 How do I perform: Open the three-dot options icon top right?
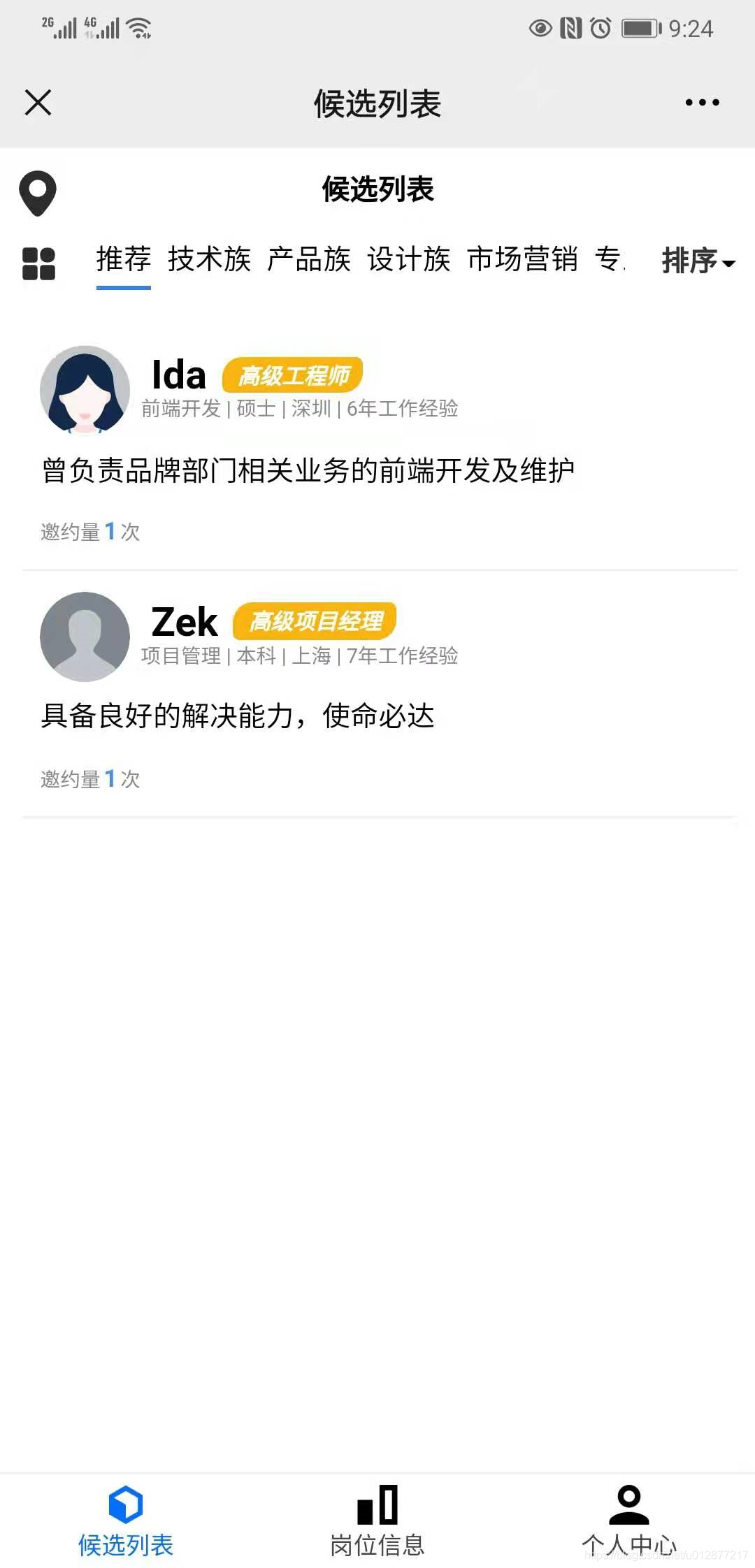[701, 102]
